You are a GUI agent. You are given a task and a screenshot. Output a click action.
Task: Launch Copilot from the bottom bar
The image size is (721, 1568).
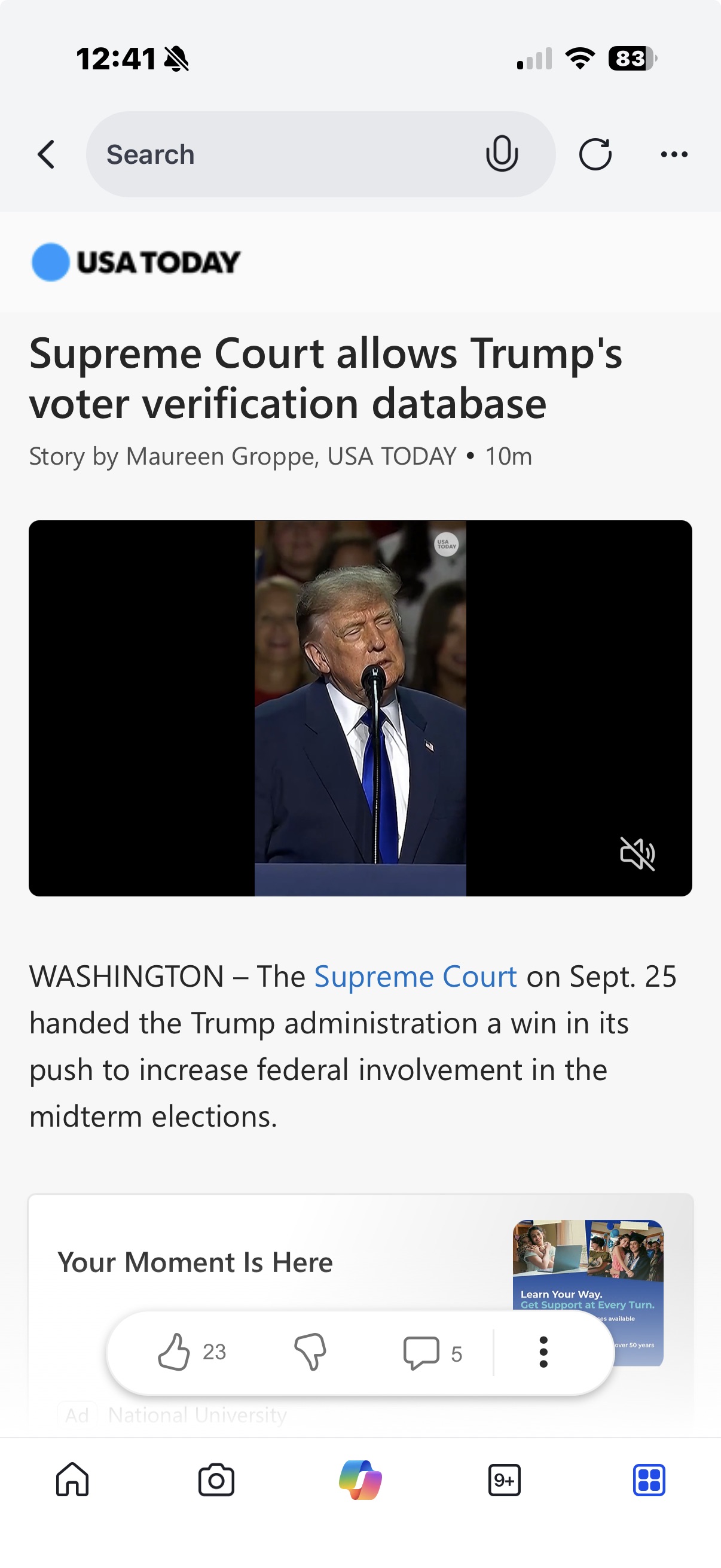point(360,1479)
